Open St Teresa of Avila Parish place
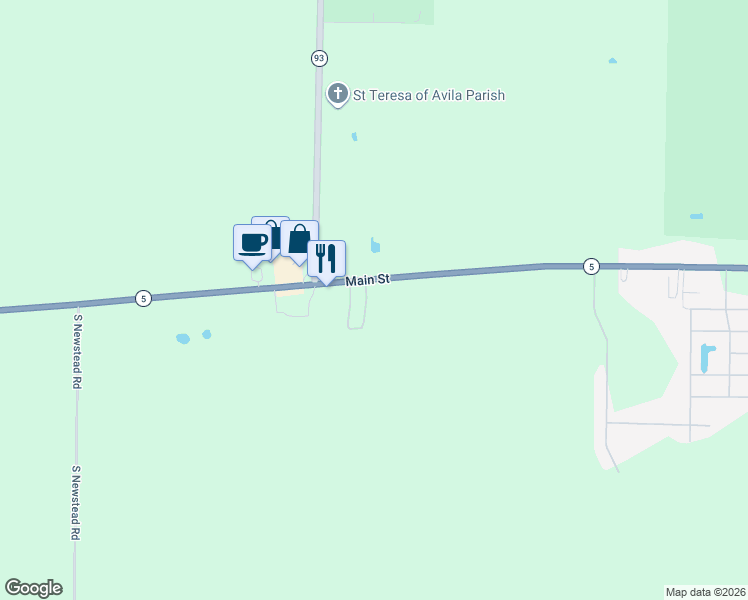The image size is (748, 600). point(338,95)
